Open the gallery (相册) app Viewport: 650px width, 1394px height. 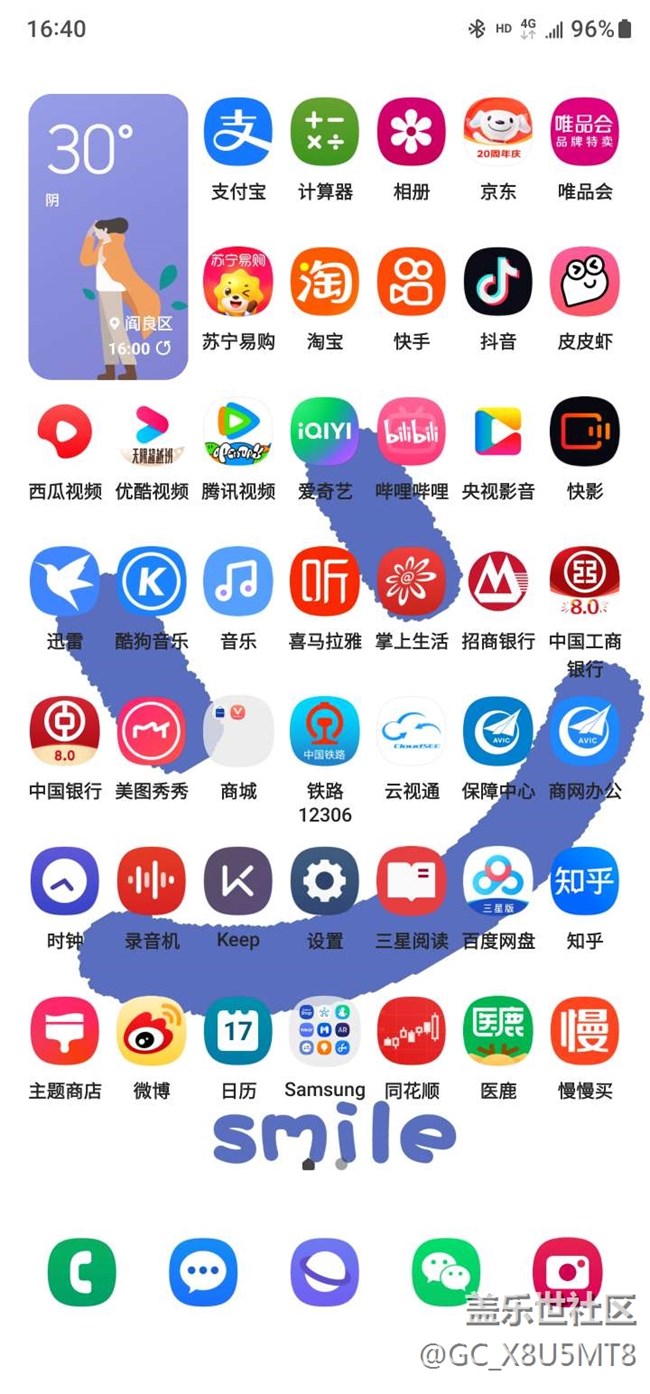pyautogui.click(x=411, y=132)
